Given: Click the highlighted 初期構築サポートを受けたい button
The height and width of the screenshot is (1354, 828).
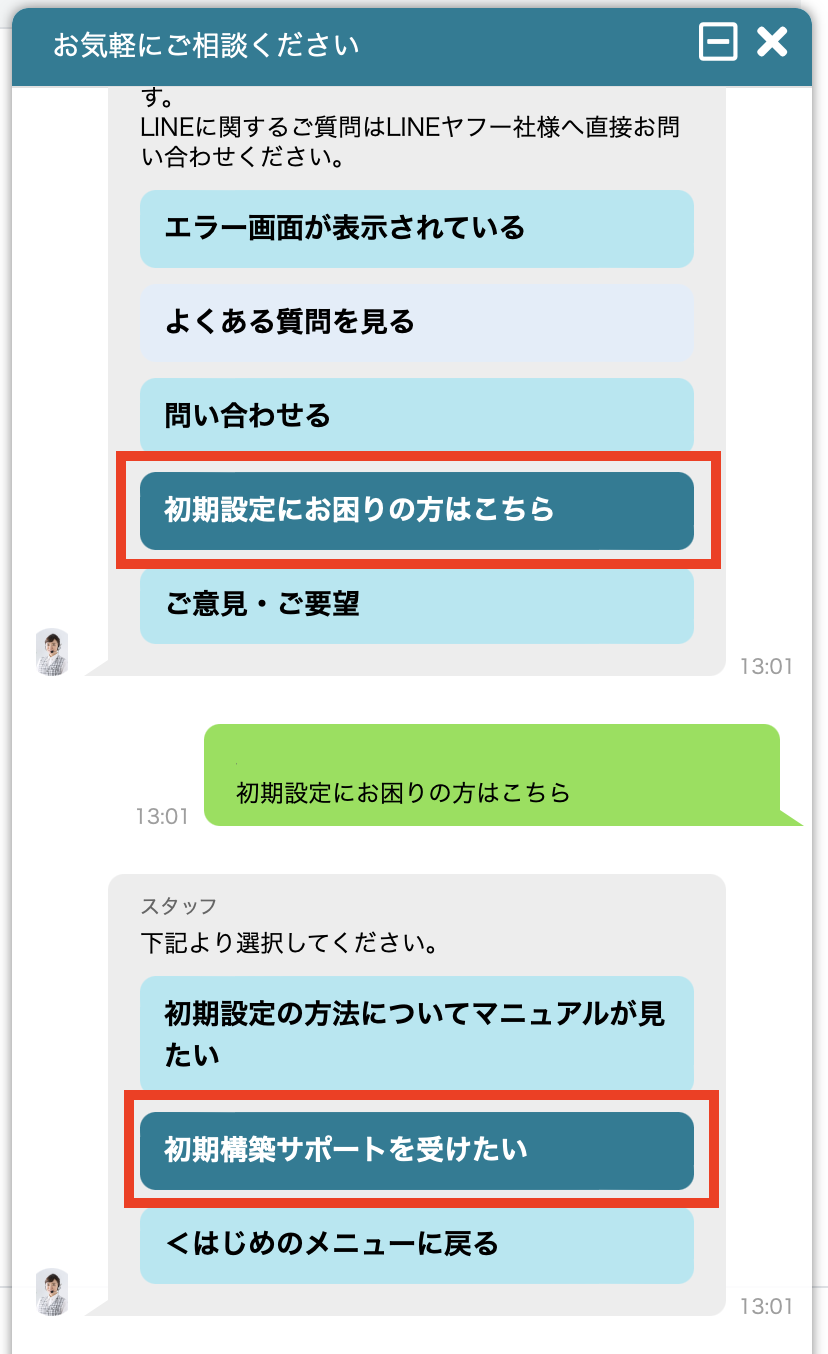Looking at the screenshot, I should [416, 1151].
